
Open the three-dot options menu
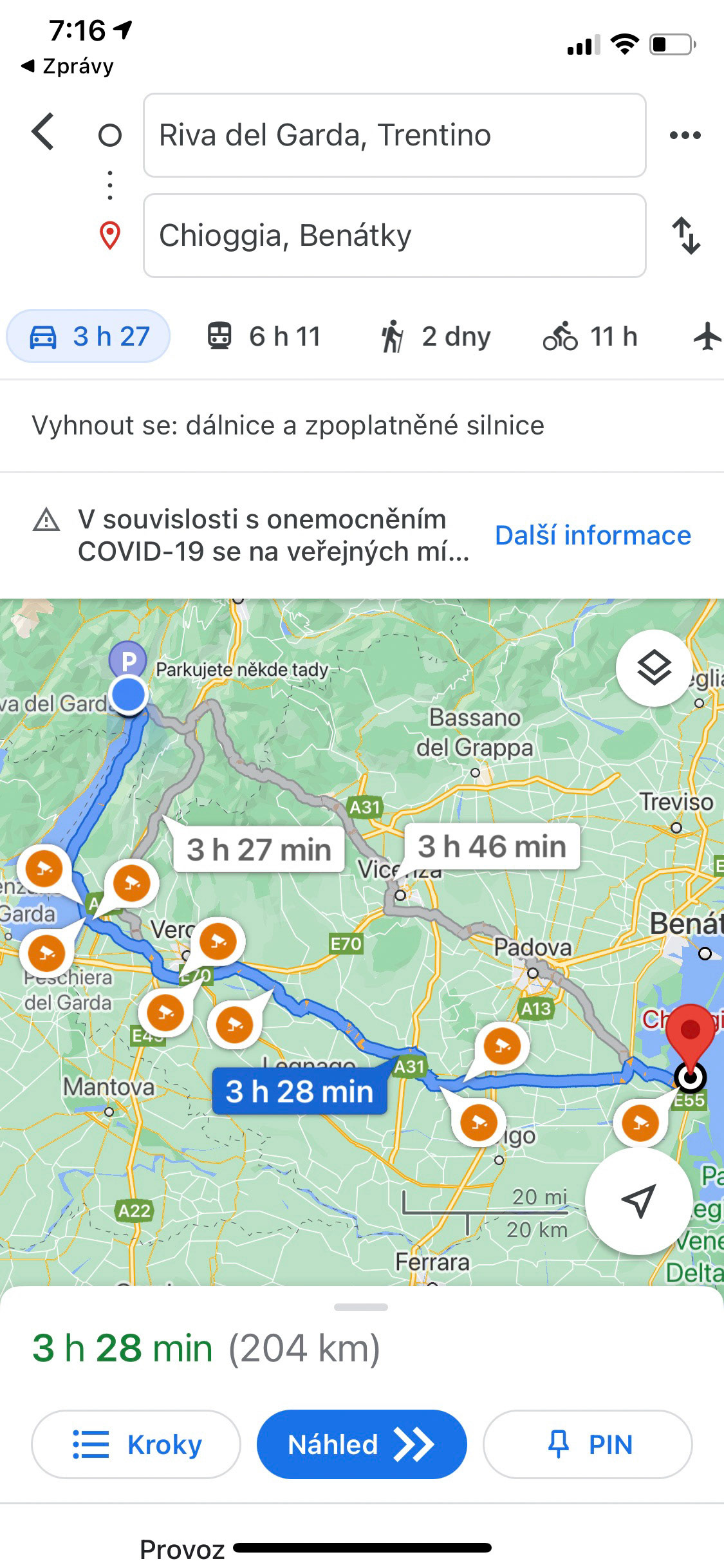(685, 135)
